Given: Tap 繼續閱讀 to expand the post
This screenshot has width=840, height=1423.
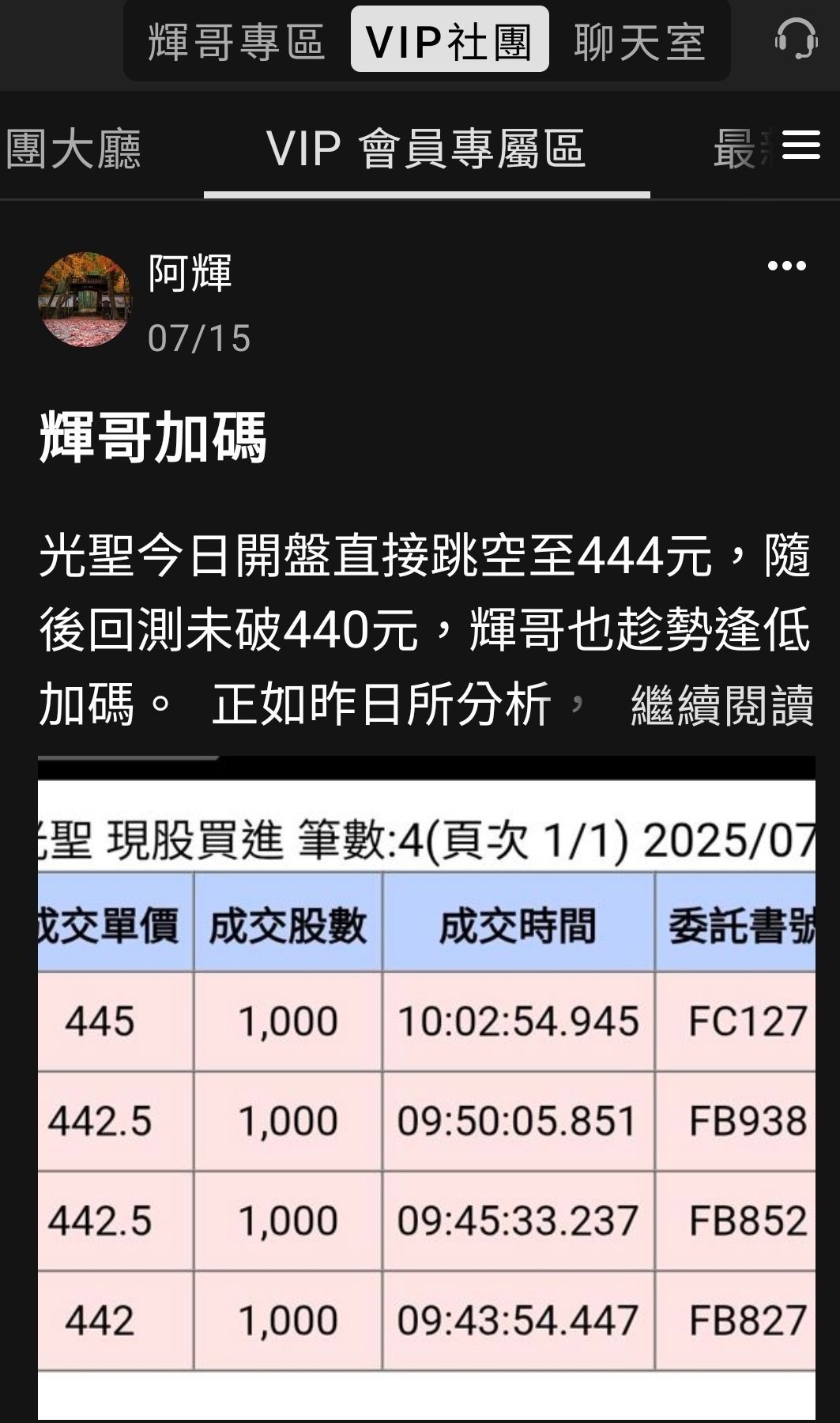Looking at the screenshot, I should click(722, 705).
